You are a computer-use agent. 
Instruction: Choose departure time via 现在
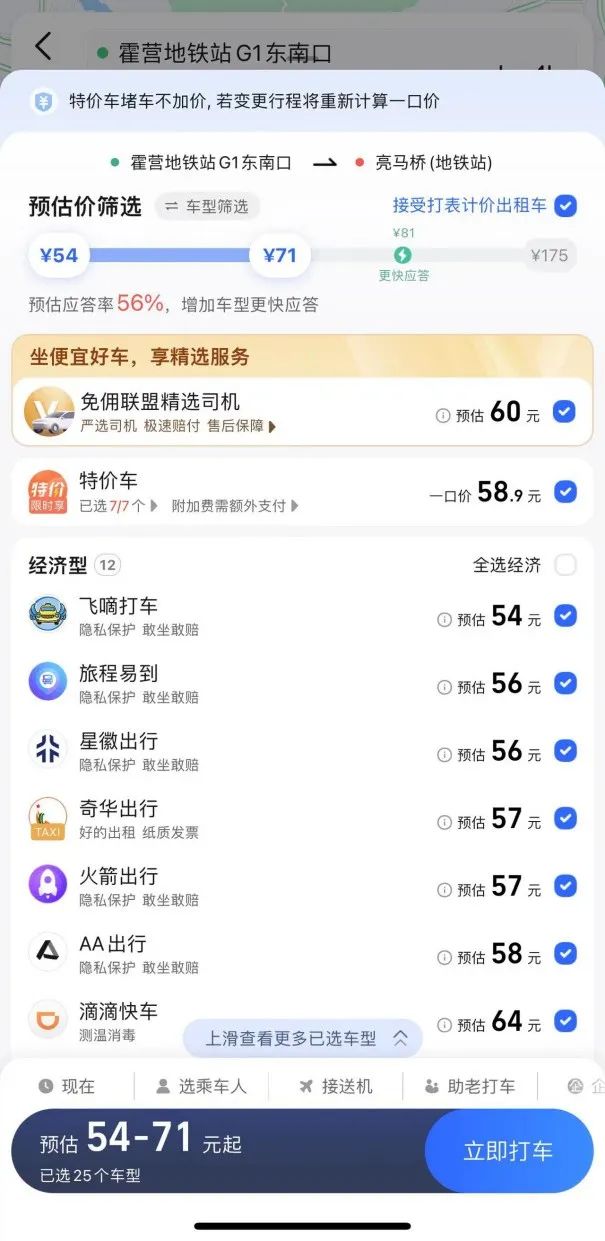pos(67,1086)
